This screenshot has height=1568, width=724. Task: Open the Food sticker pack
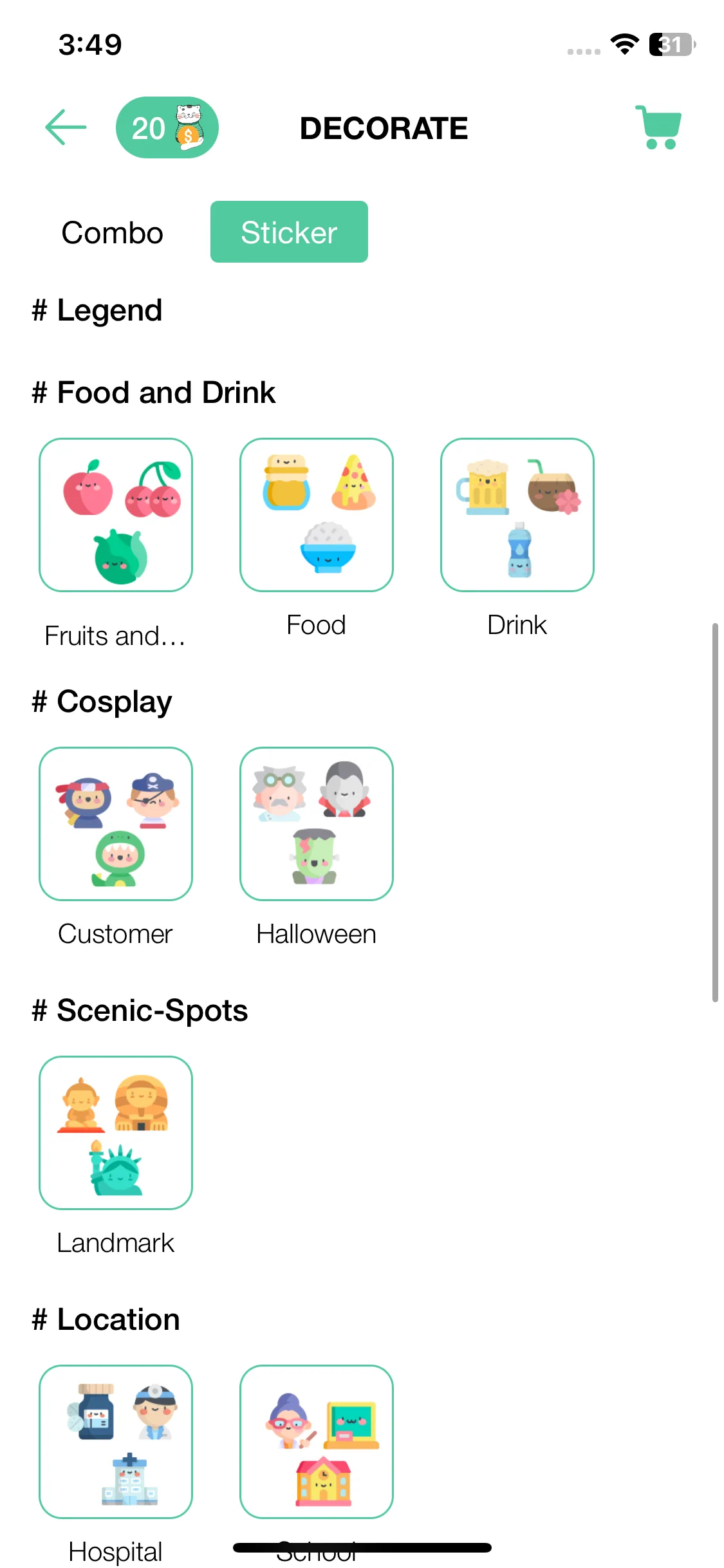coord(317,515)
